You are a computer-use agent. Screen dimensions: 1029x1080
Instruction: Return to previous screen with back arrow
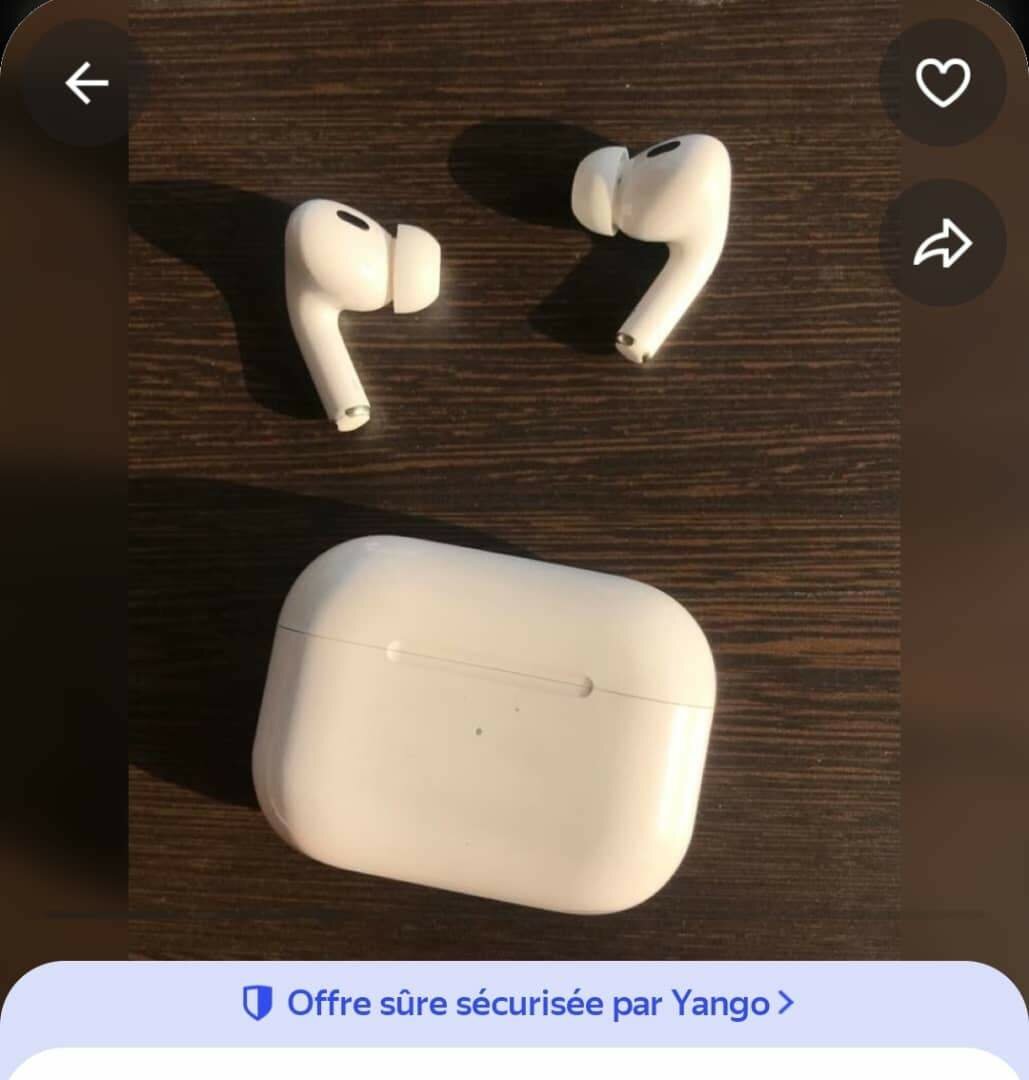[85, 83]
